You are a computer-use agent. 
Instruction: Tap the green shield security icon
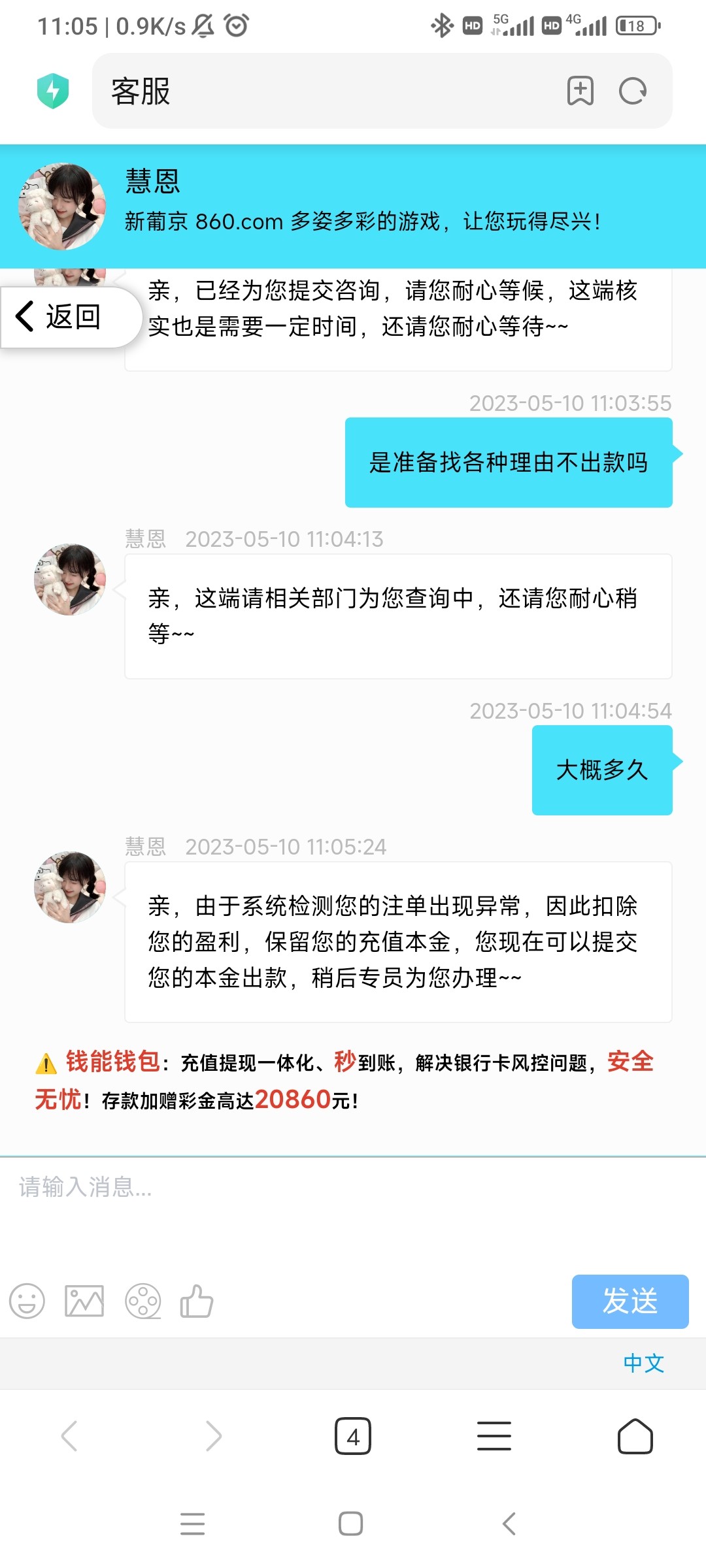coord(53,91)
